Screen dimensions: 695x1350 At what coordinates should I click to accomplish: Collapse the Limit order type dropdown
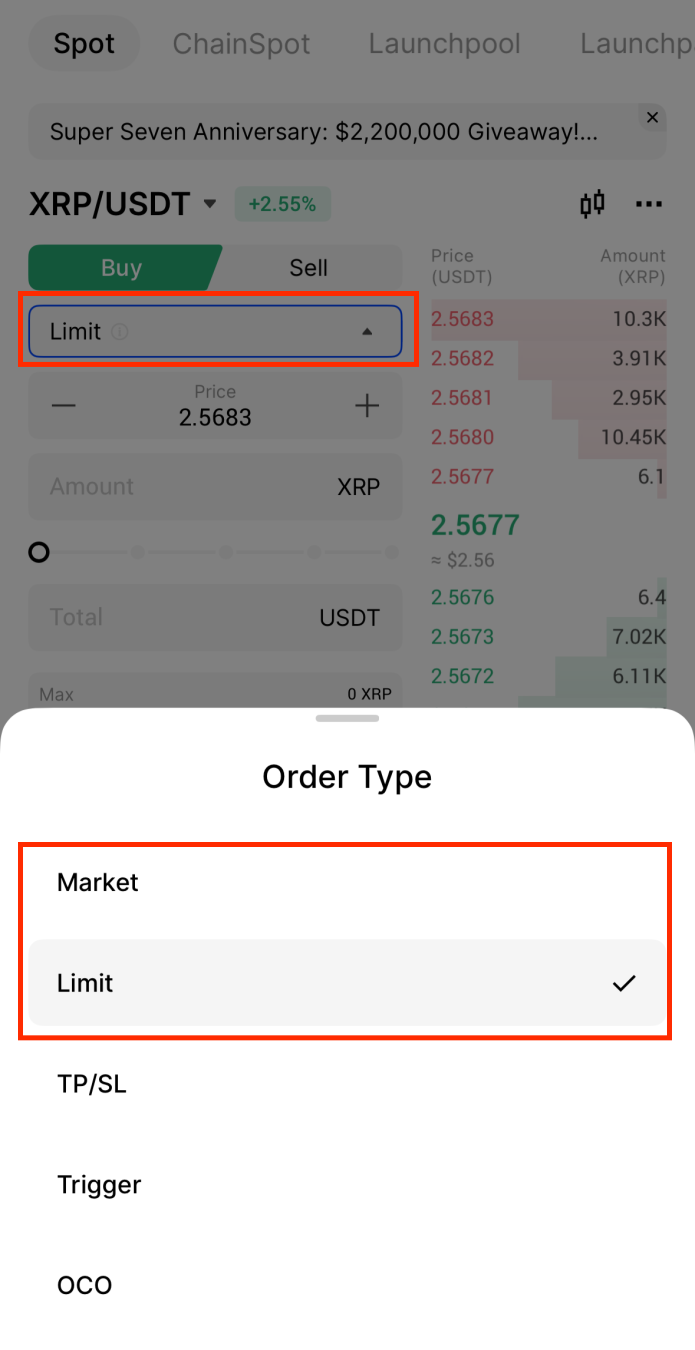point(215,331)
